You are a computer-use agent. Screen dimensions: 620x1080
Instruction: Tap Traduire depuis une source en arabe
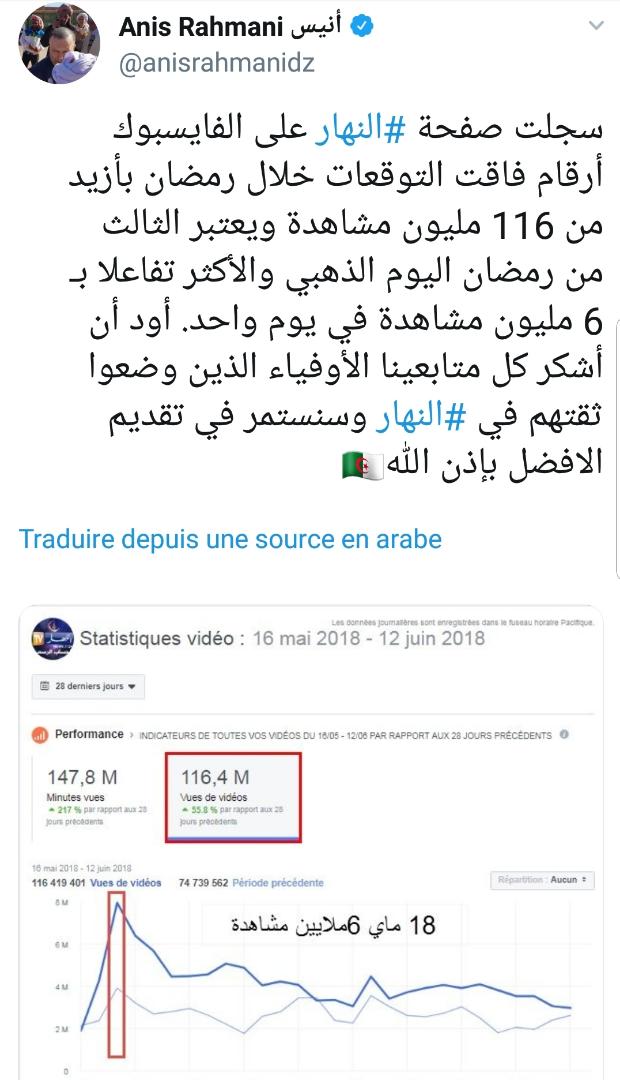[x=230, y=538]
